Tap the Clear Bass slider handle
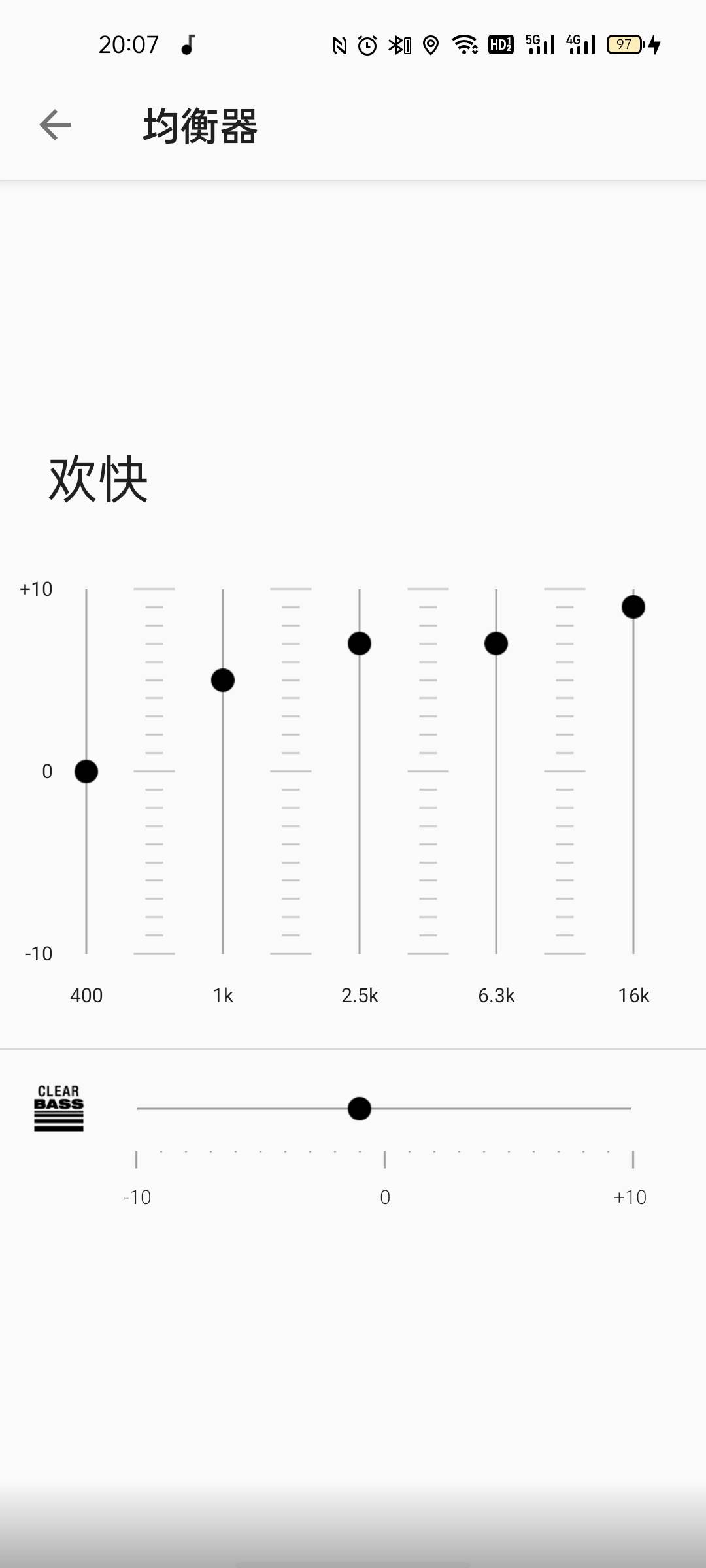 (360, 1109)
